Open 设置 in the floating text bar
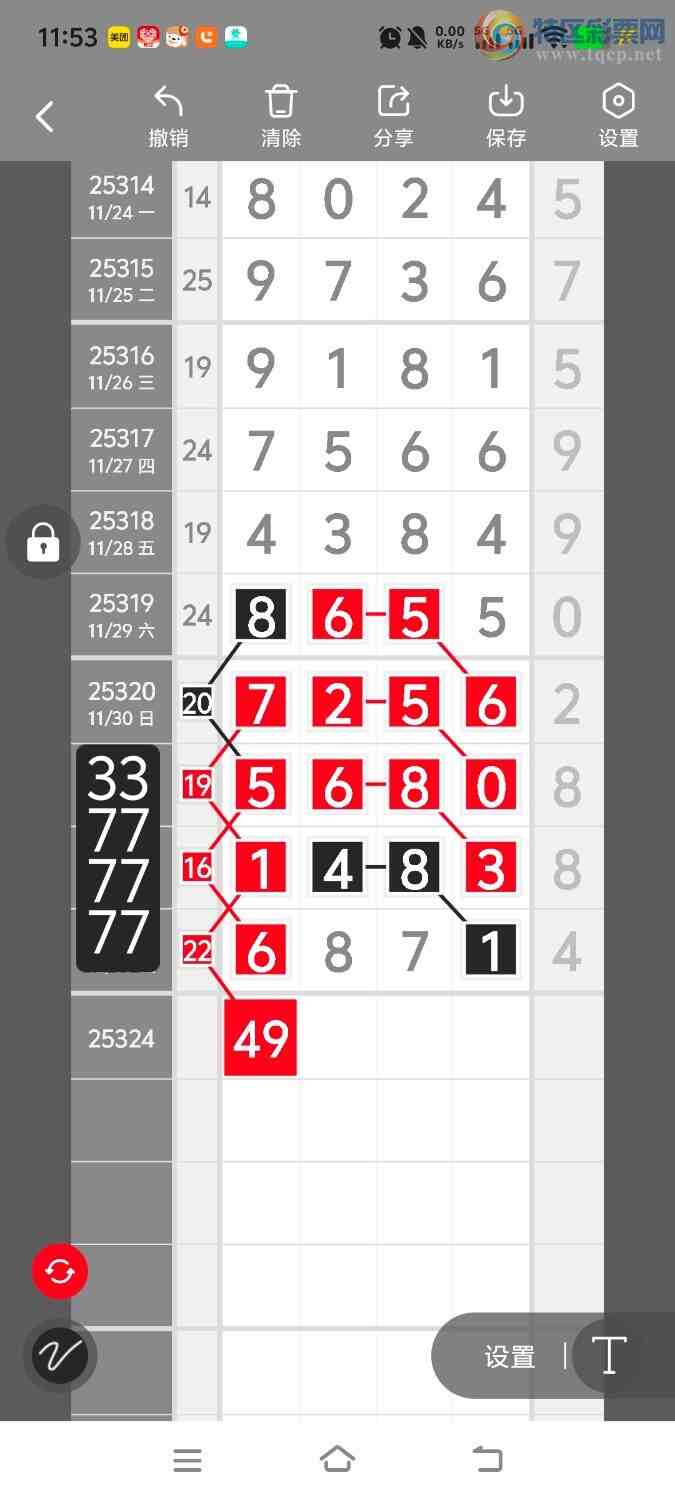 (510, 1357)
